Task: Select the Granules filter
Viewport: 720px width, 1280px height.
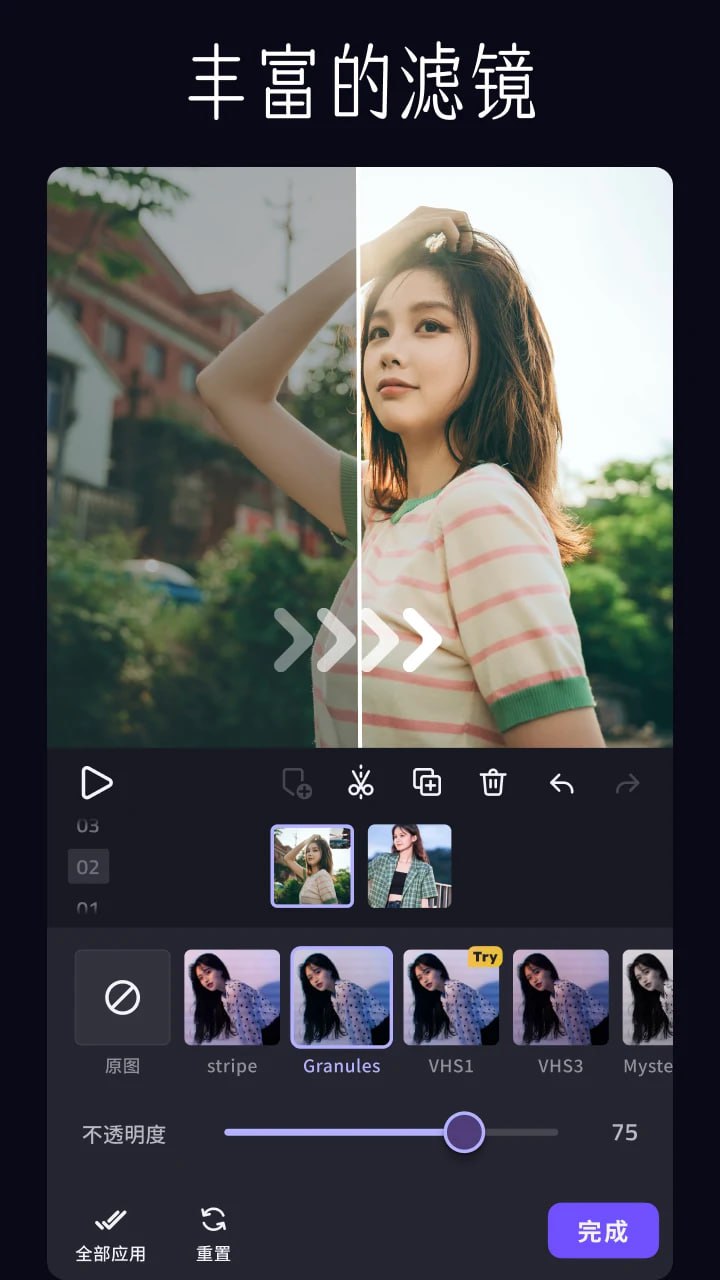Action: tap(341, 1000)
